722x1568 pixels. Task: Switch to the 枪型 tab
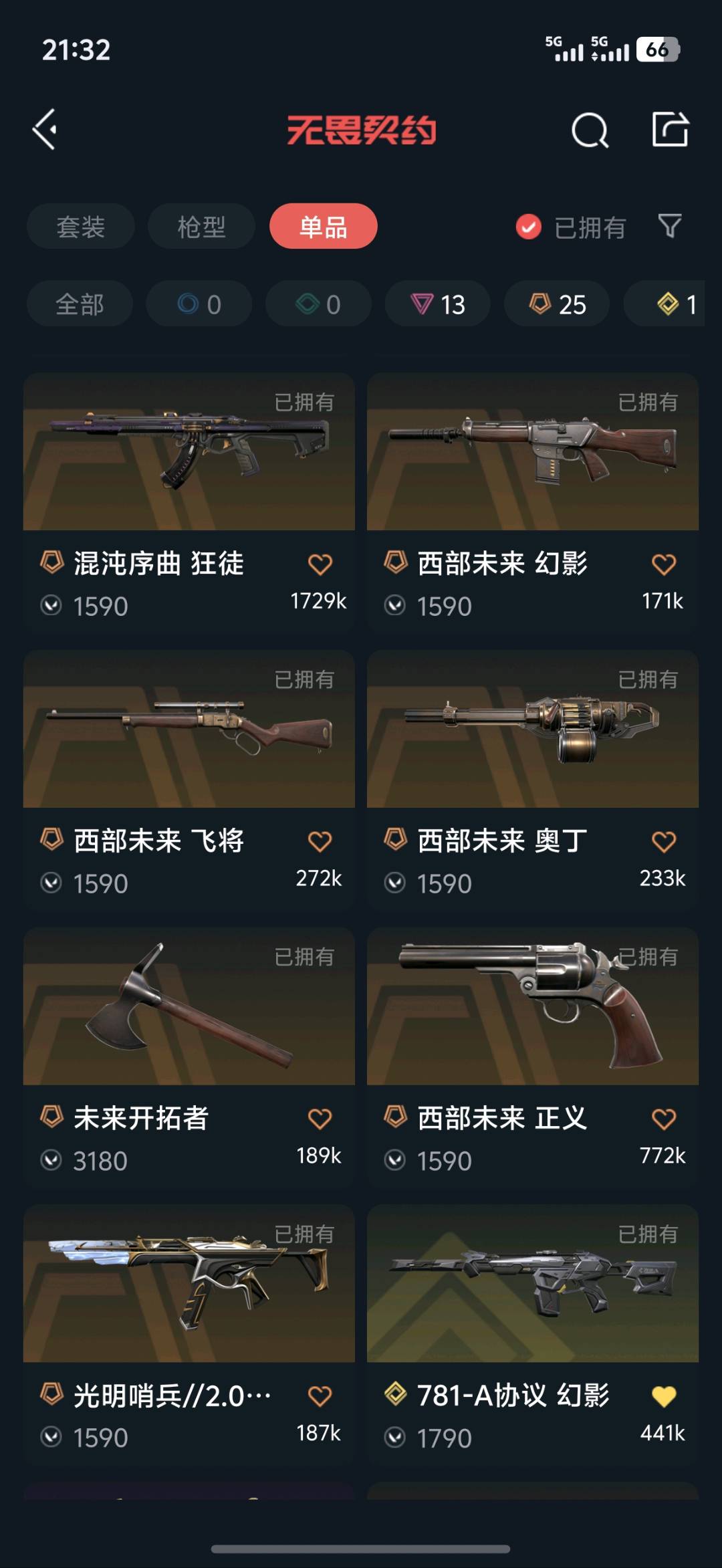[201, 227]
